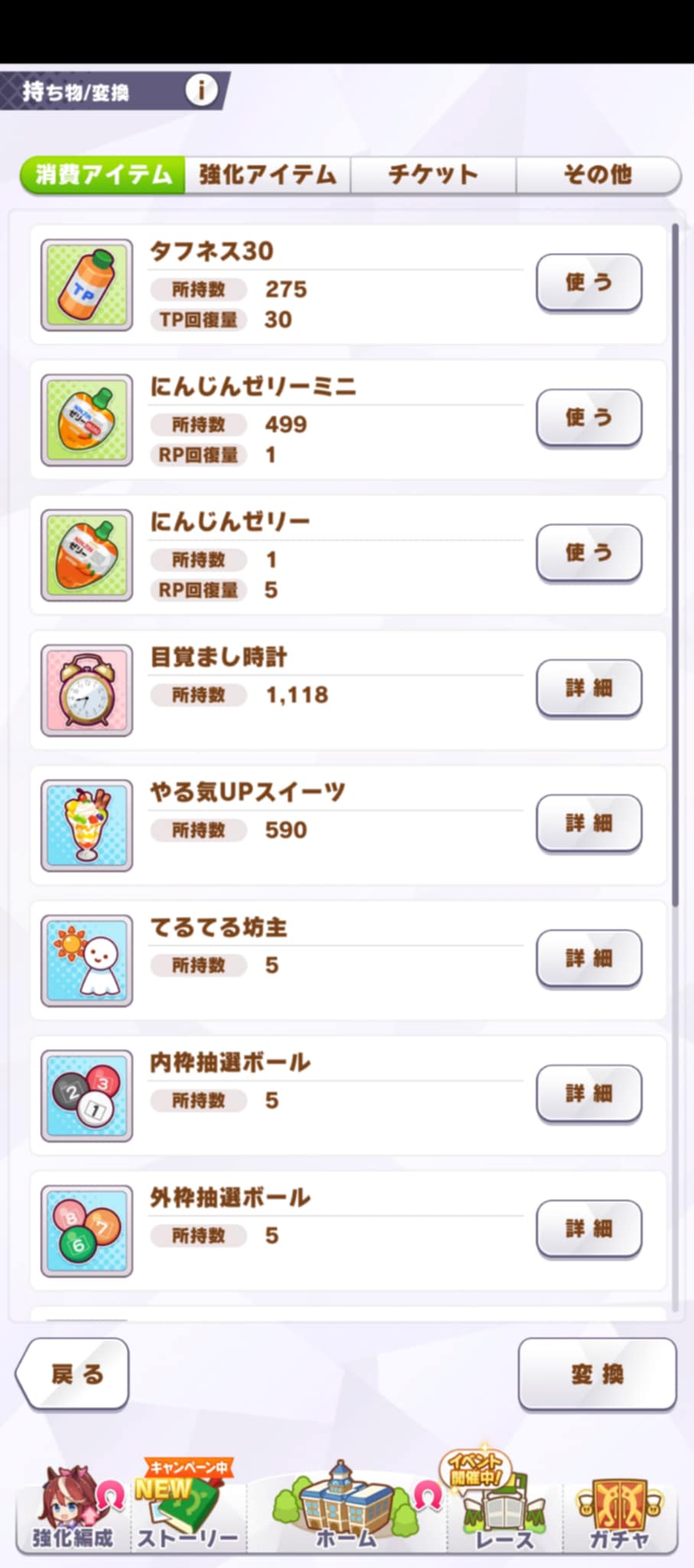Switch to the チケット tab
Image resolution: width=694 pixels, height=1568 pixels.
(433, 175)
